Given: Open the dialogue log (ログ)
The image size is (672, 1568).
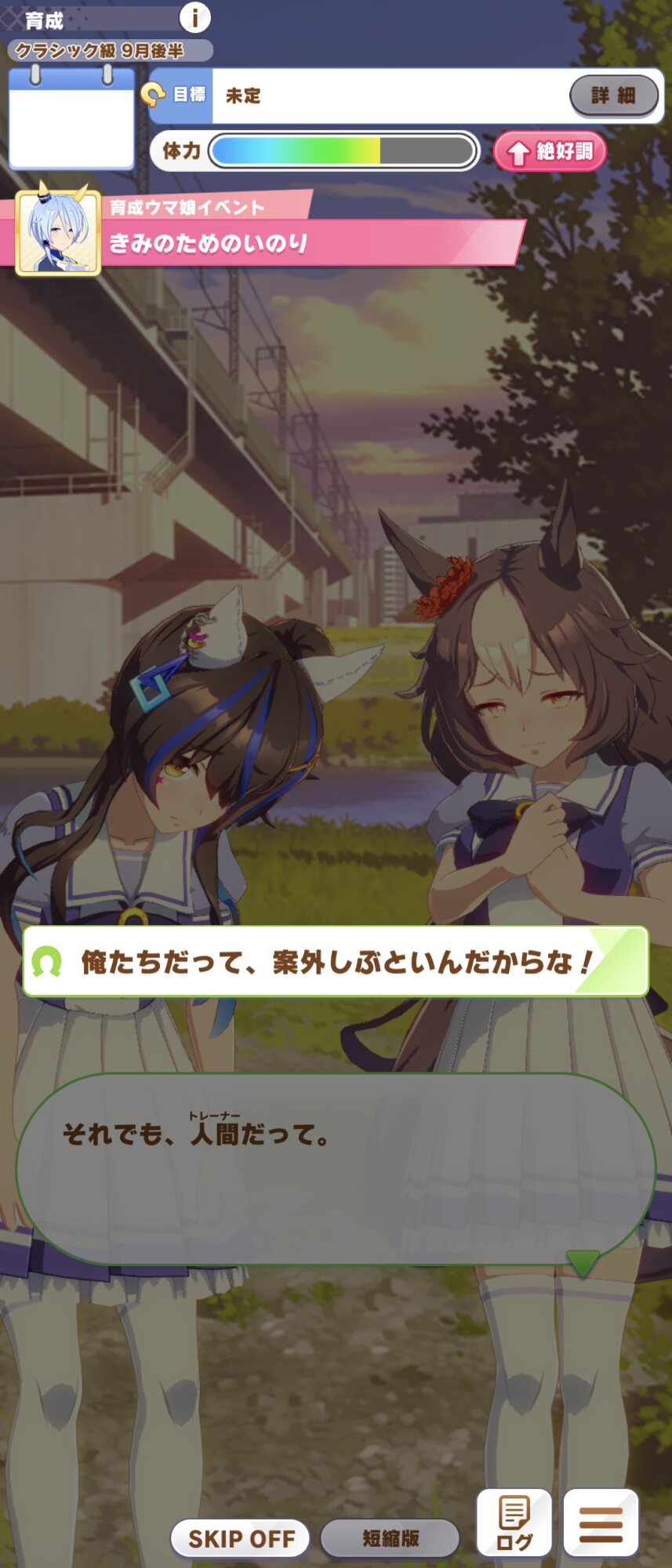Looking at the screenshot, I should coord(514,1523).
